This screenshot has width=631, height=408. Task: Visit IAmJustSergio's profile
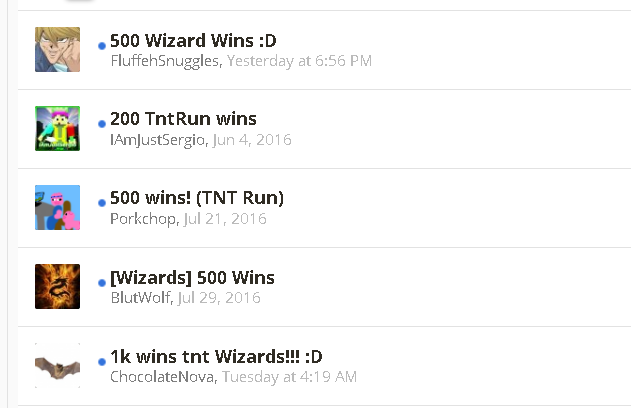[158, 140]
